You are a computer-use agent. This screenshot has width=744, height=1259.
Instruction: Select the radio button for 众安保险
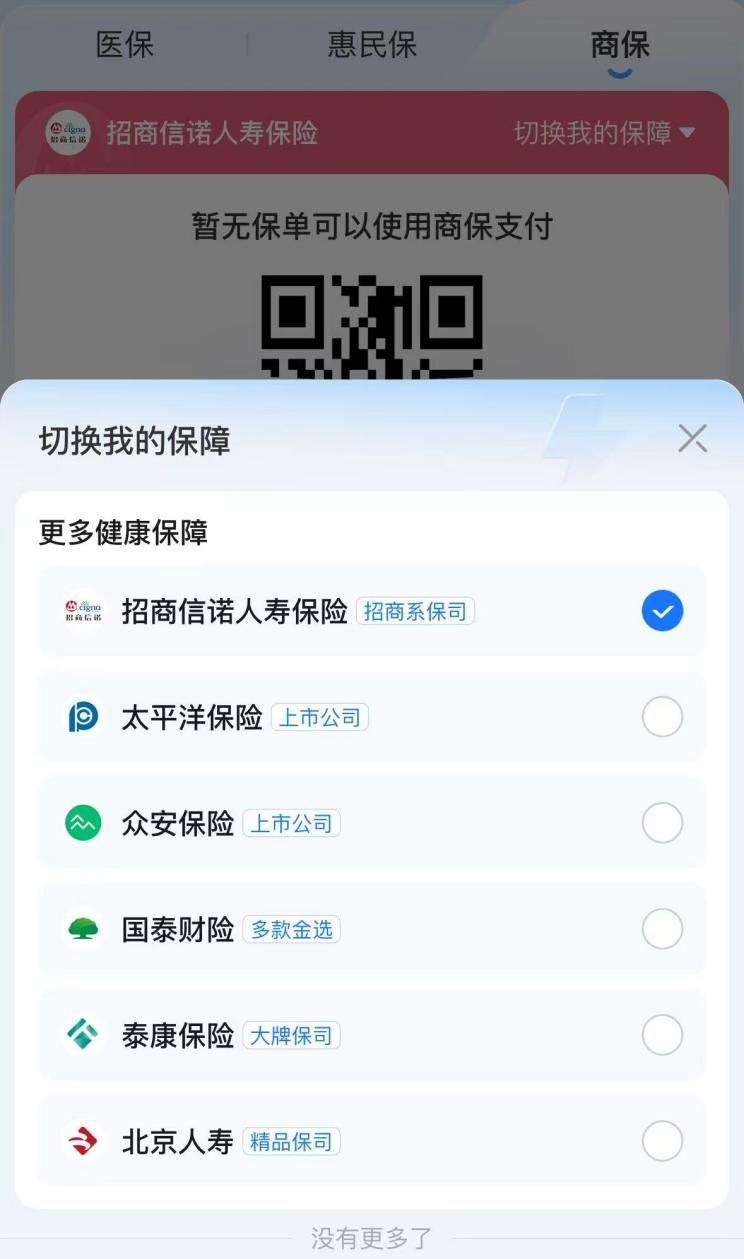662,823
